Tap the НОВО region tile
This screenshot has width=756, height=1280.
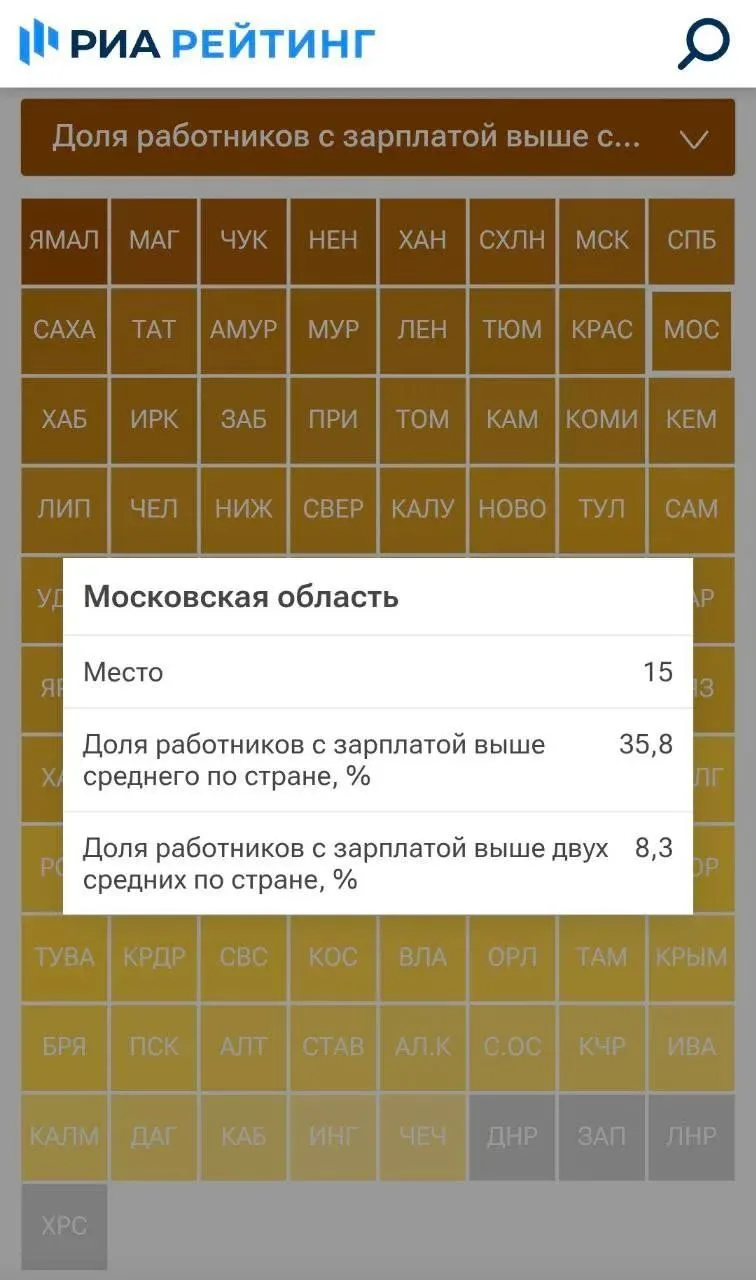coord(512,509)
